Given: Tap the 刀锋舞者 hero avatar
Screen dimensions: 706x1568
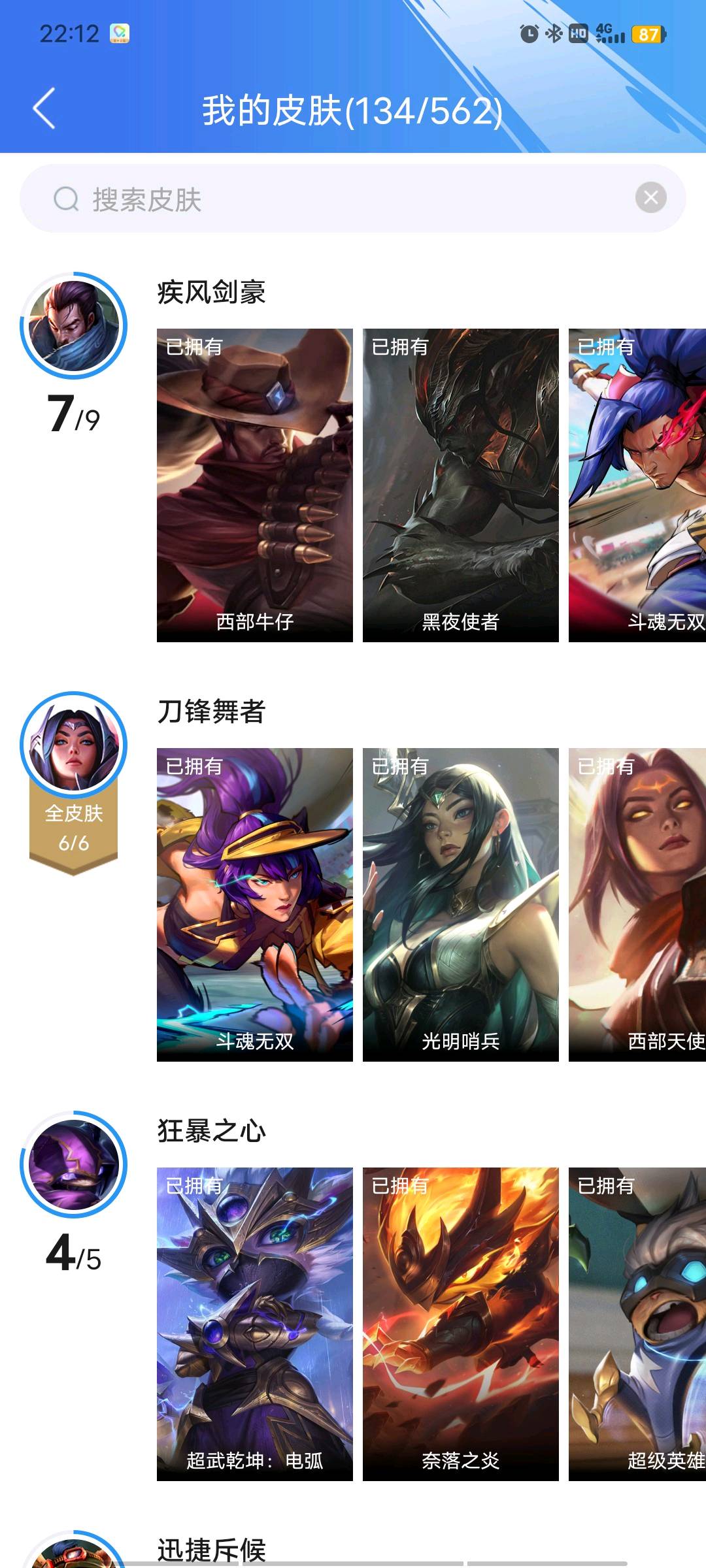Looking at the screenshot, I should coord(73,745).
